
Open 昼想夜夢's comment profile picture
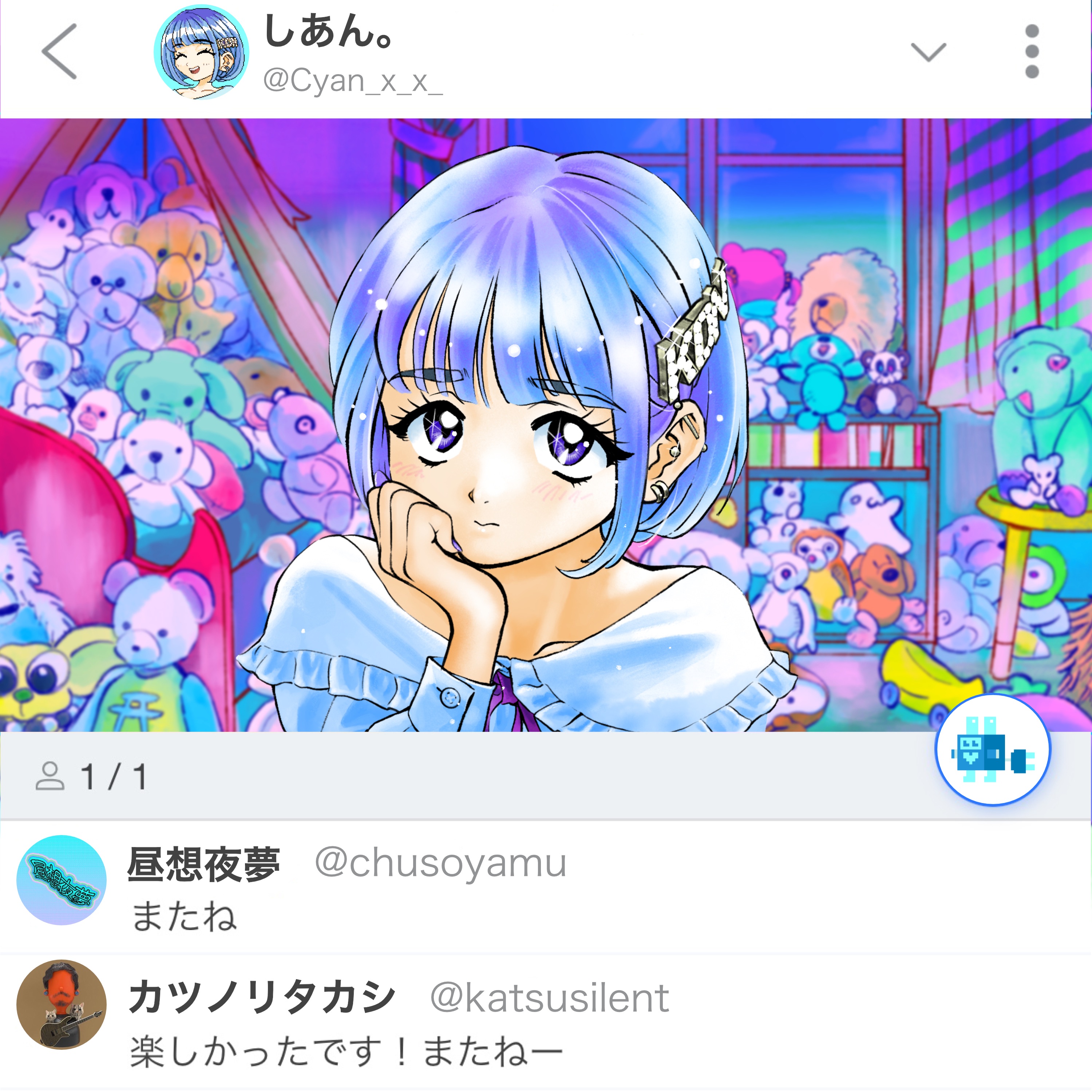coord(62,880)
